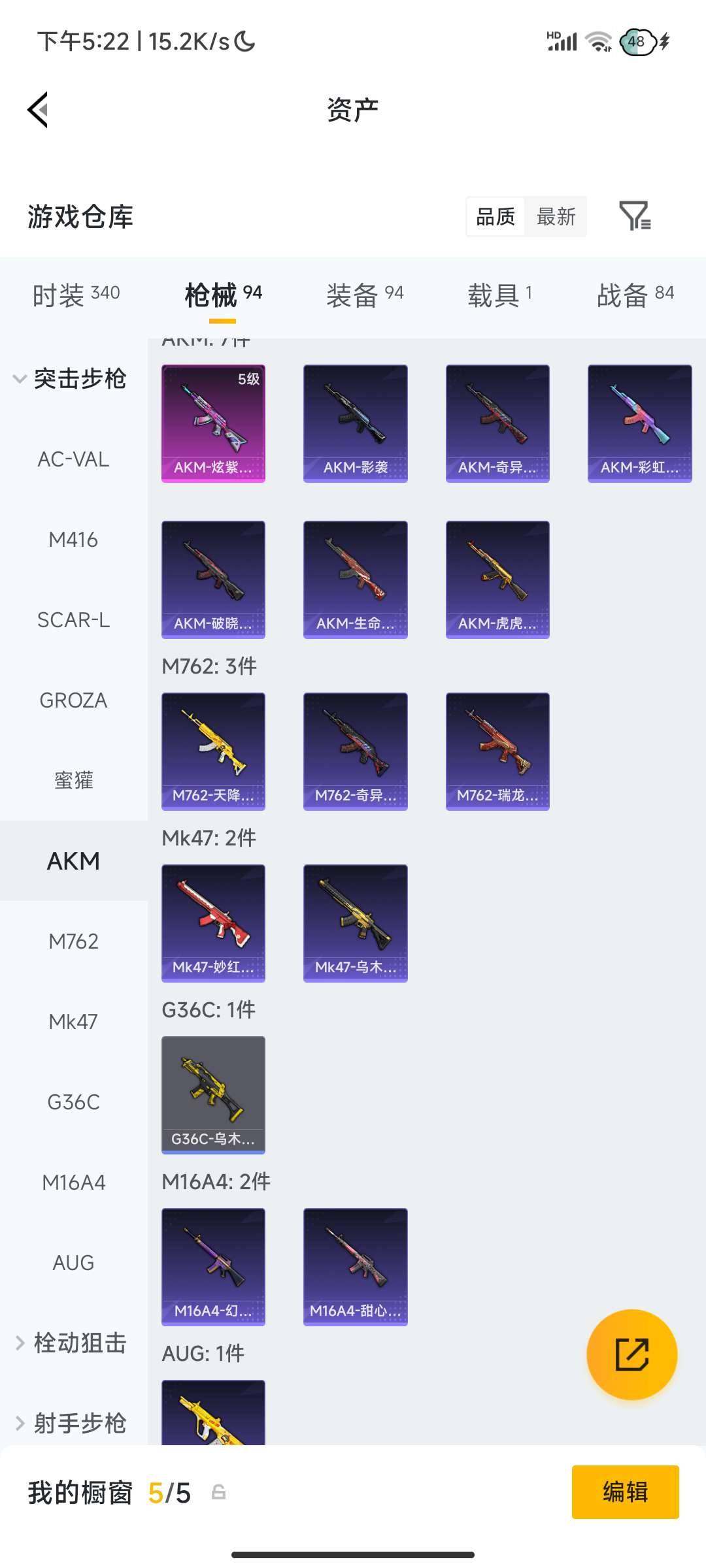Expand the 射手步枪 category
Image resolution: width=706 pixels, height=1568 pixels.
(72, 1423)
